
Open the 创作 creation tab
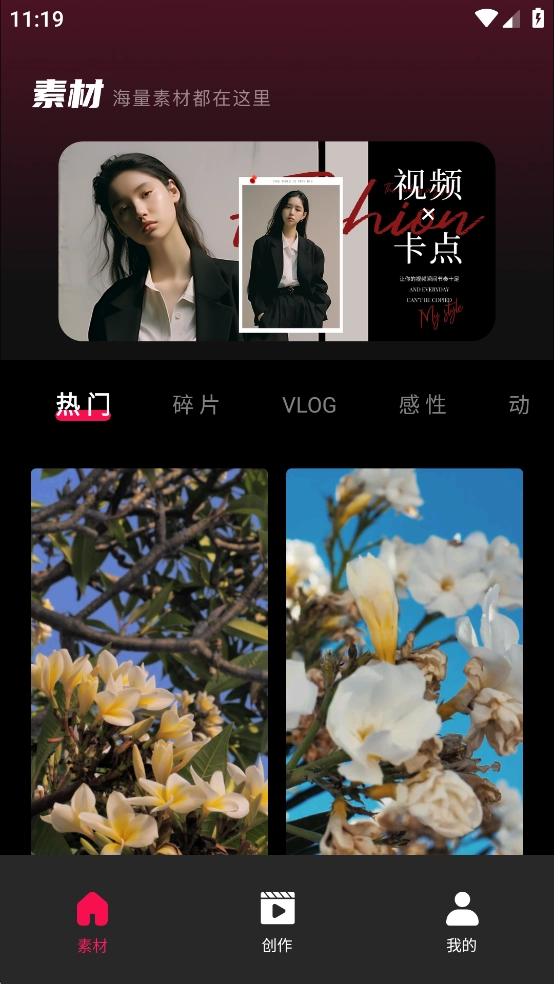click(277, 921)
